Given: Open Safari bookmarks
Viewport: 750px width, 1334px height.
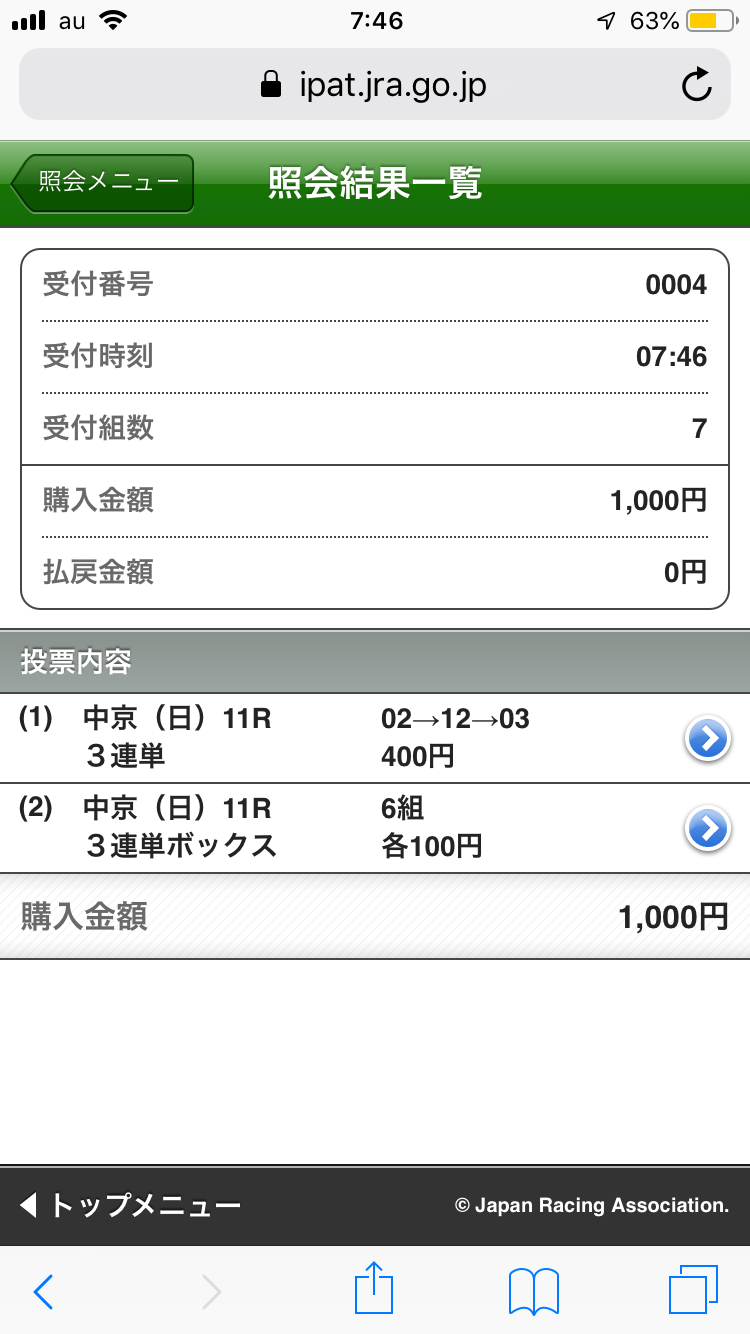Looking at the screenshot, I should [x=534, y=1292].
